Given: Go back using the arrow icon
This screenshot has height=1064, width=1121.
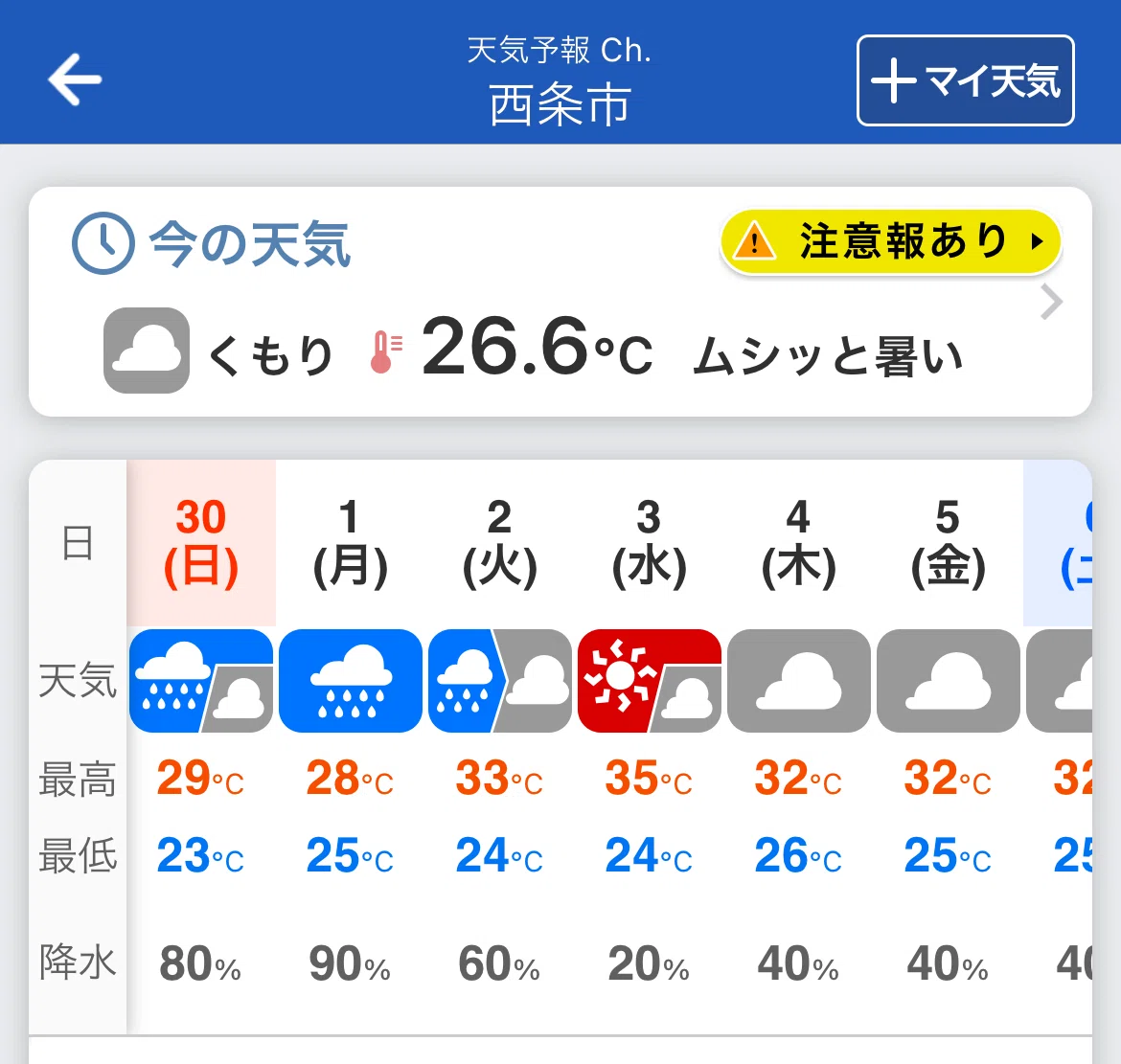Looking at the screenshot, I should [x=75, y=80].
